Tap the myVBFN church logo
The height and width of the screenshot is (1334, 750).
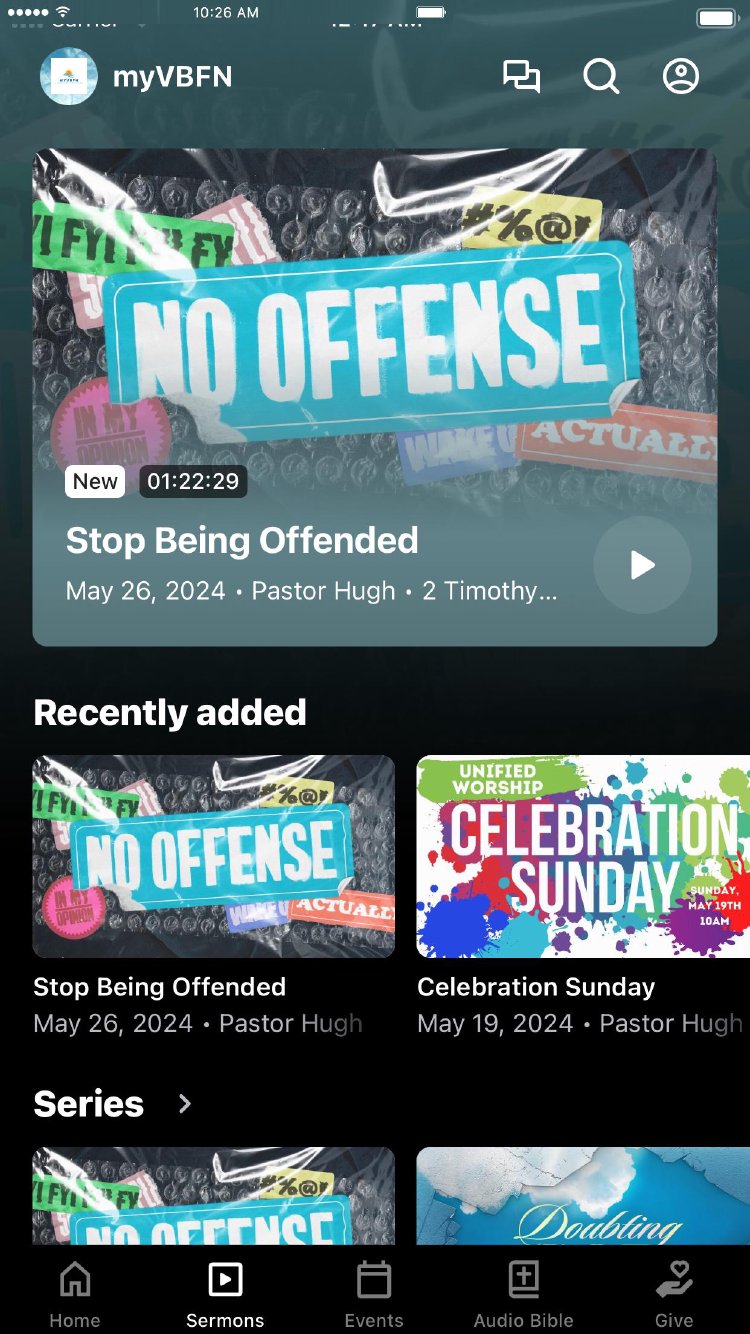(69, 77)
